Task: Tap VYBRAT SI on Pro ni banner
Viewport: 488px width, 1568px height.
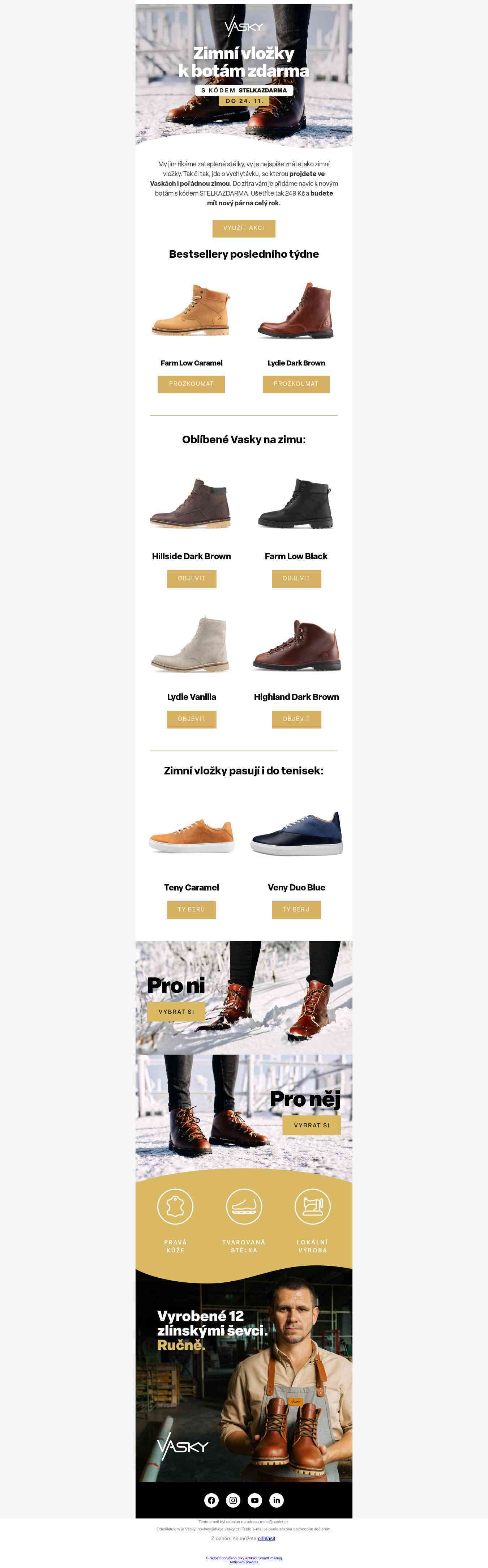Action: click(x=176, y=1012)
